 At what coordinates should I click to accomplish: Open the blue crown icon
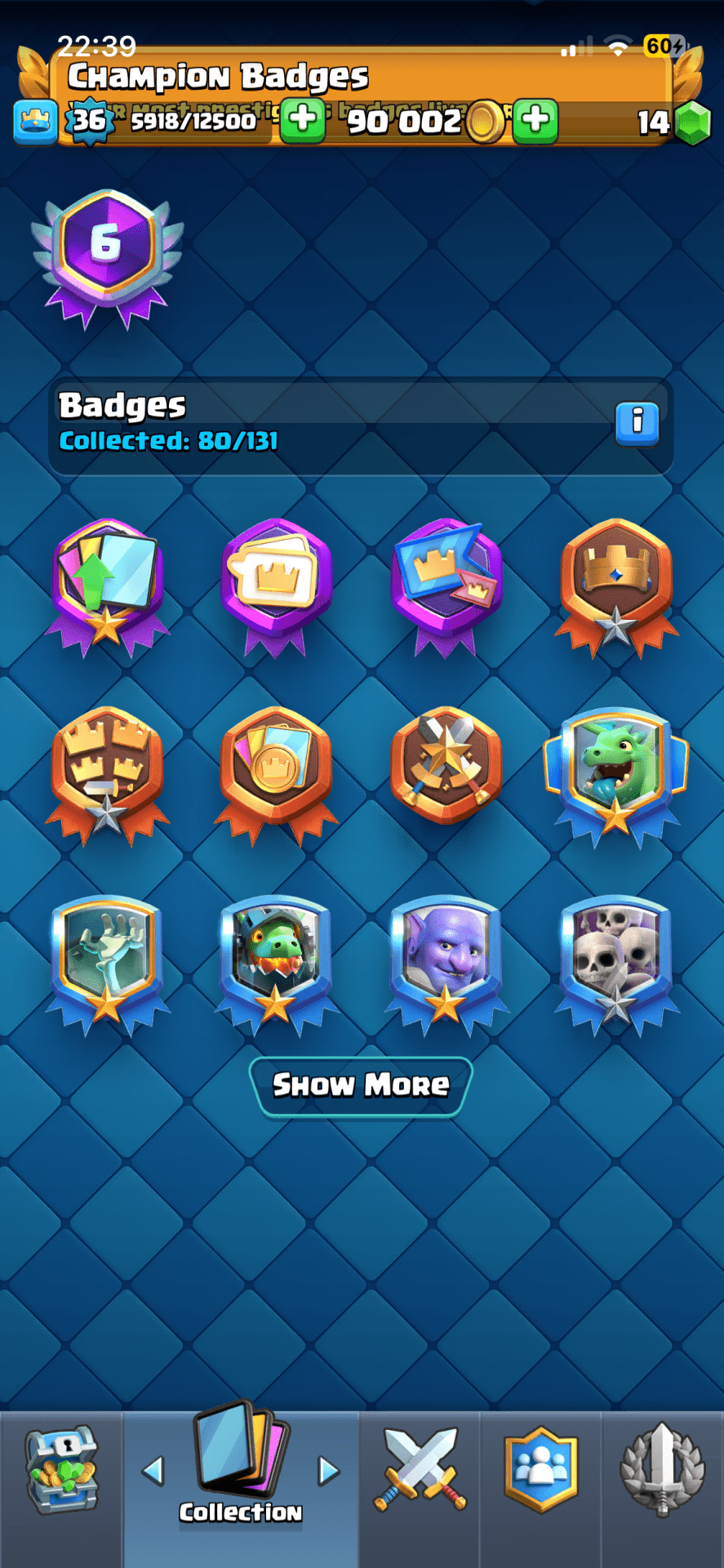[35, 121]
